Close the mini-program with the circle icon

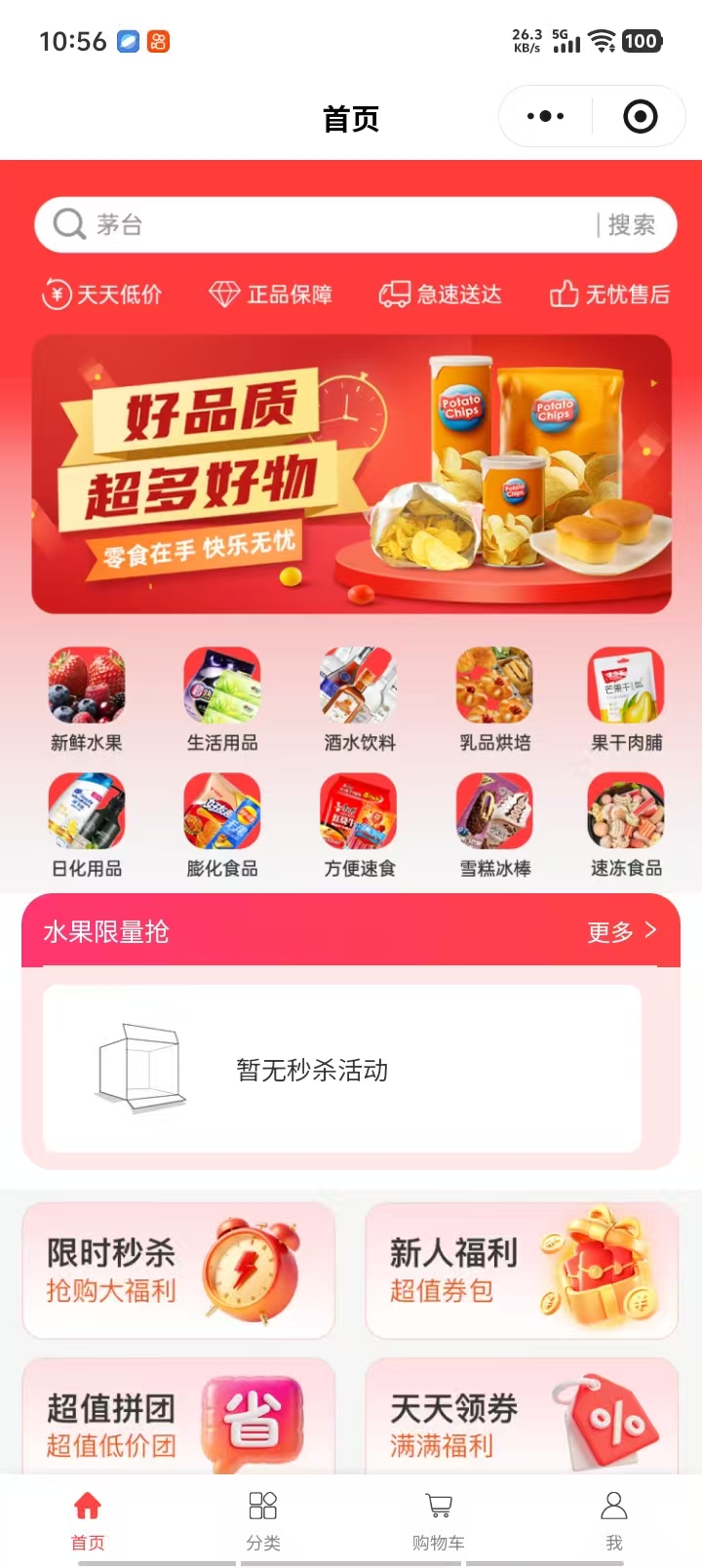(x=640, y=117)
